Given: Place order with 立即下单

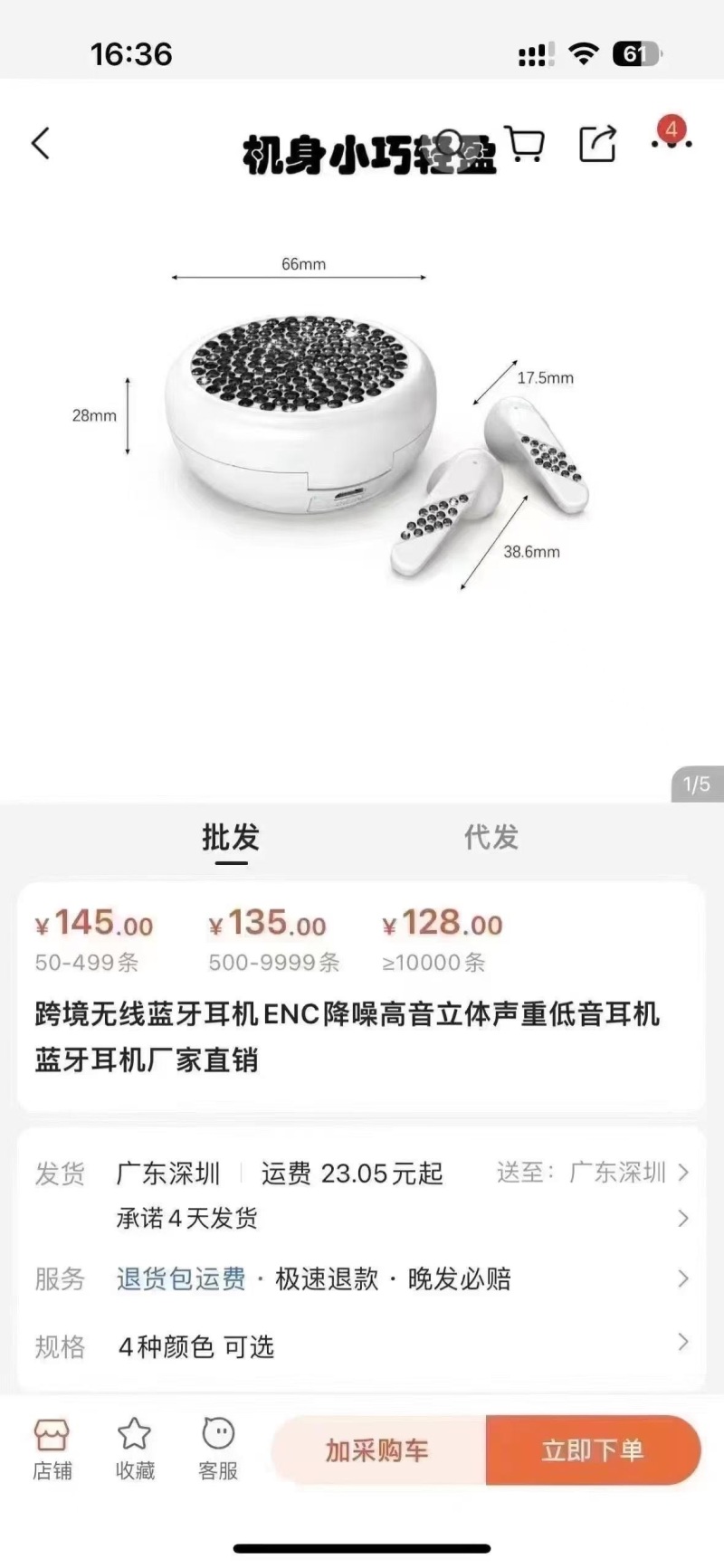Looking at the screenshot, I should [x=593, y=1450].
